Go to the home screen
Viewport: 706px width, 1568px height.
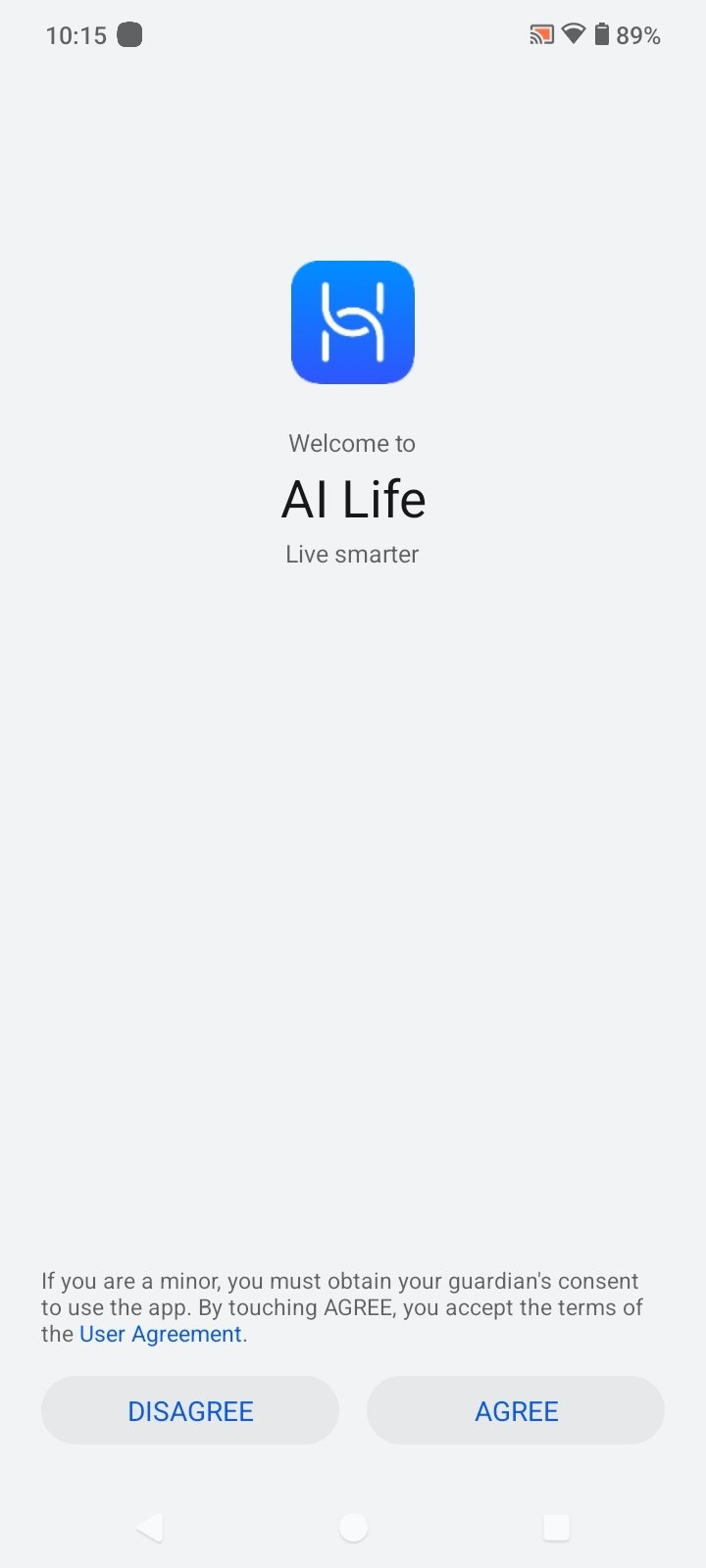(353, 1527)
